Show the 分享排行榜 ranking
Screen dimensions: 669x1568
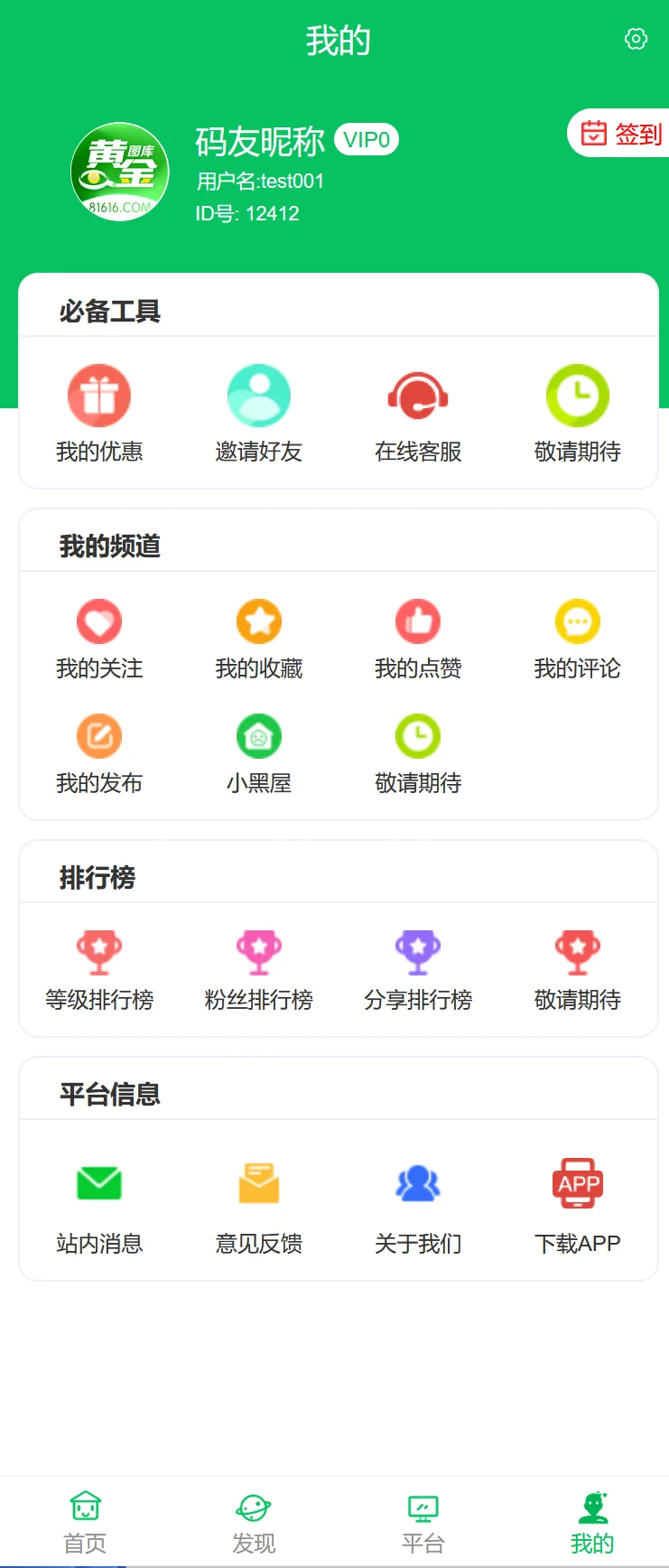(418, 970)
